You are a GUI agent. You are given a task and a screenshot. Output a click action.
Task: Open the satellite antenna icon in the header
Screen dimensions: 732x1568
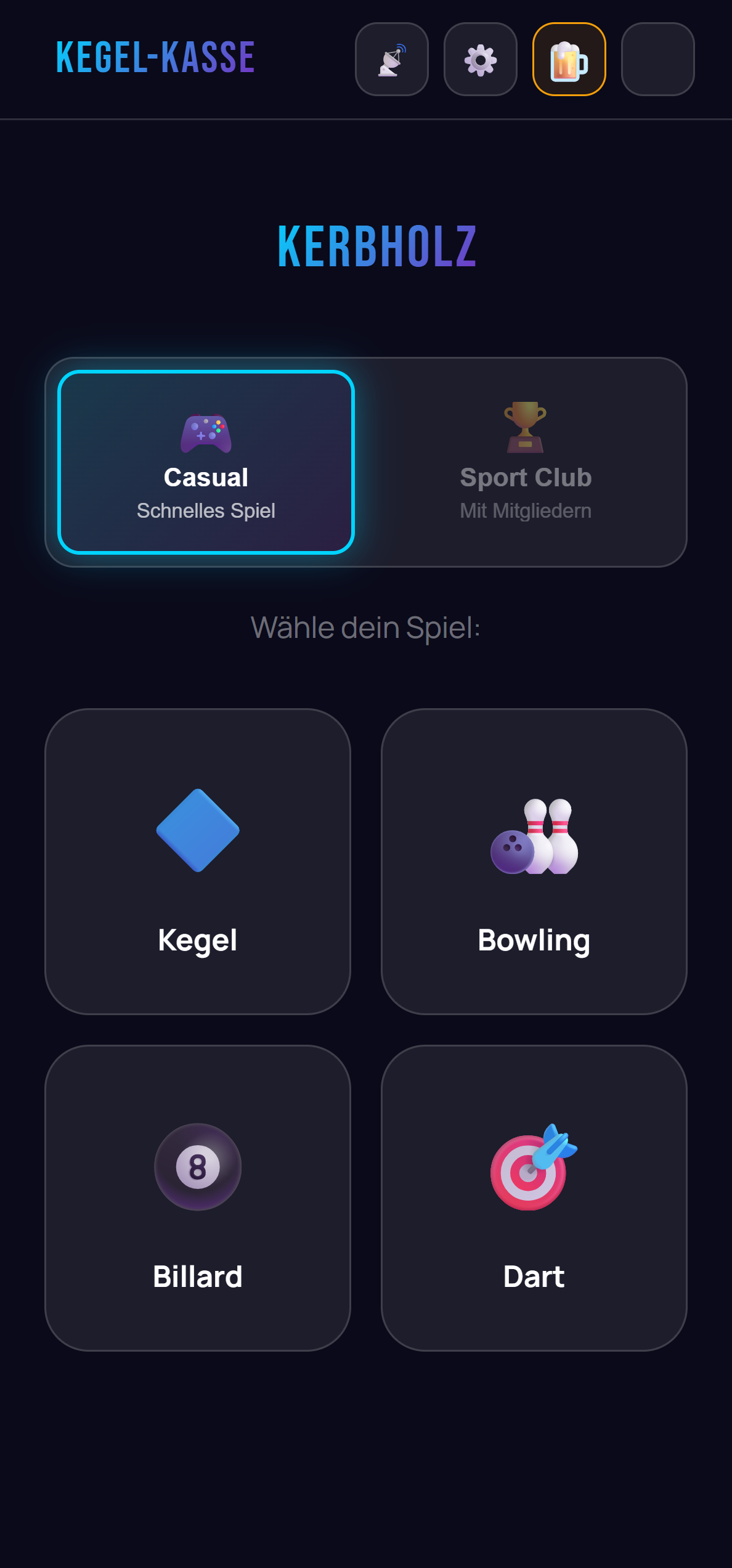point(392,60)
